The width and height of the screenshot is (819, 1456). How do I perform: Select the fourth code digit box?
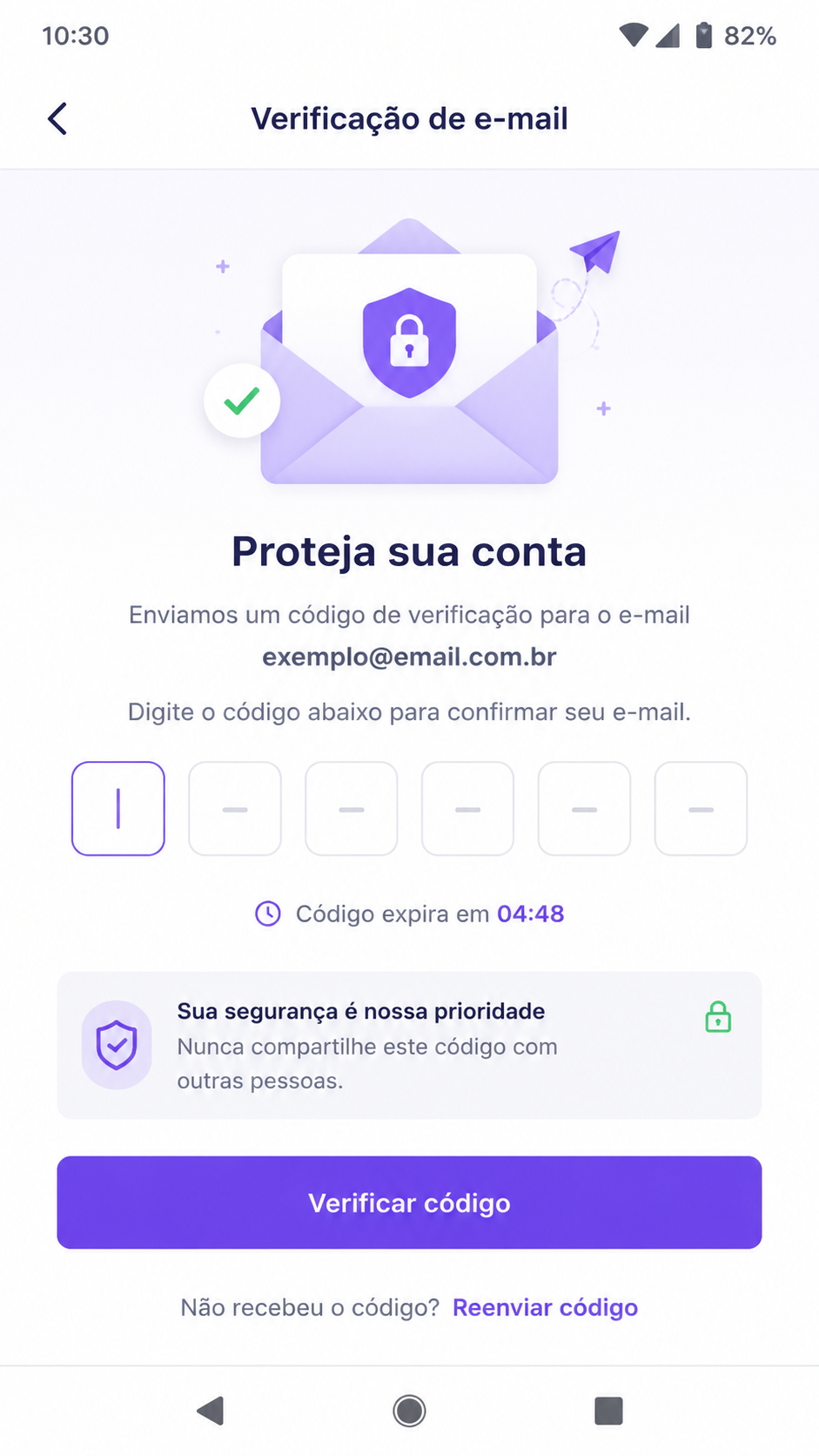coord(468,809)
